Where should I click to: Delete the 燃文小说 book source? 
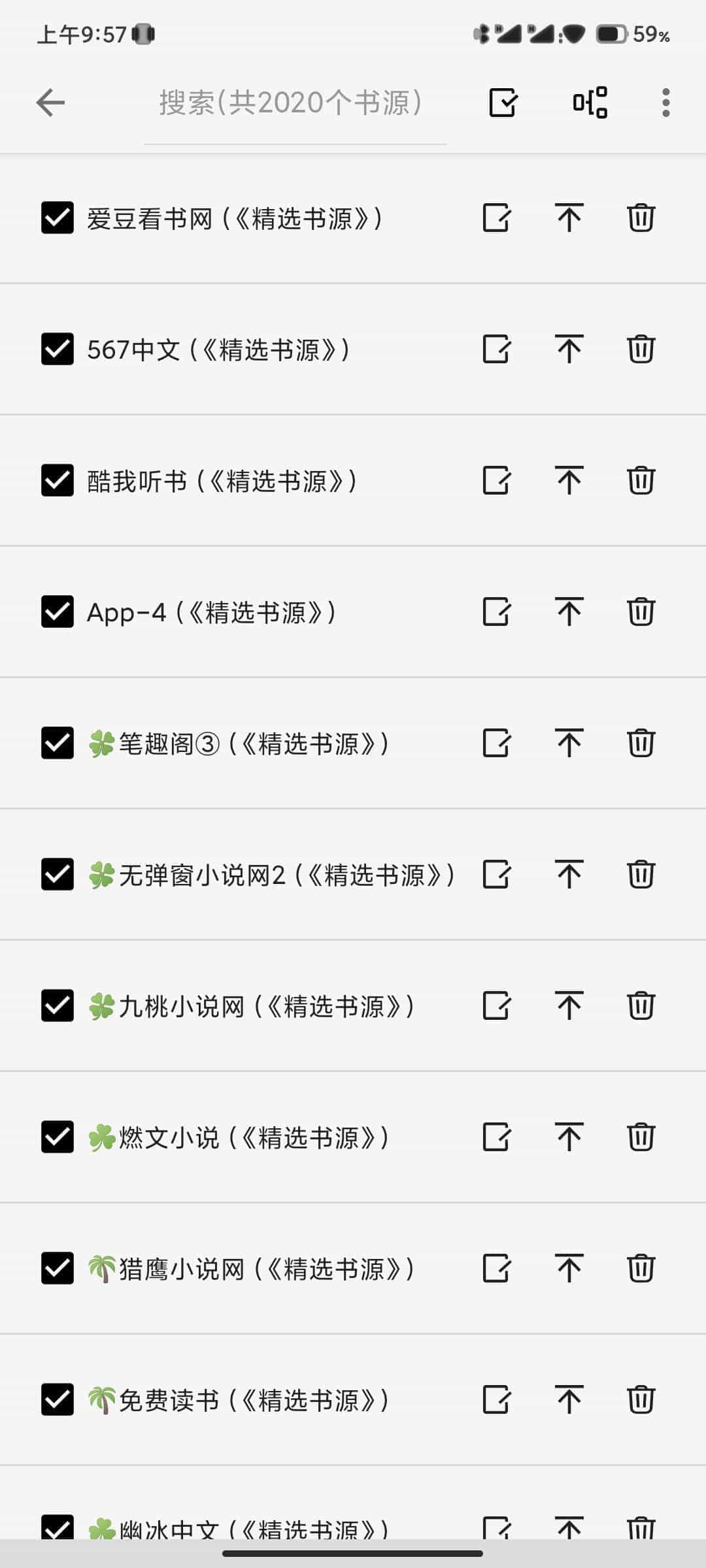641,1137
